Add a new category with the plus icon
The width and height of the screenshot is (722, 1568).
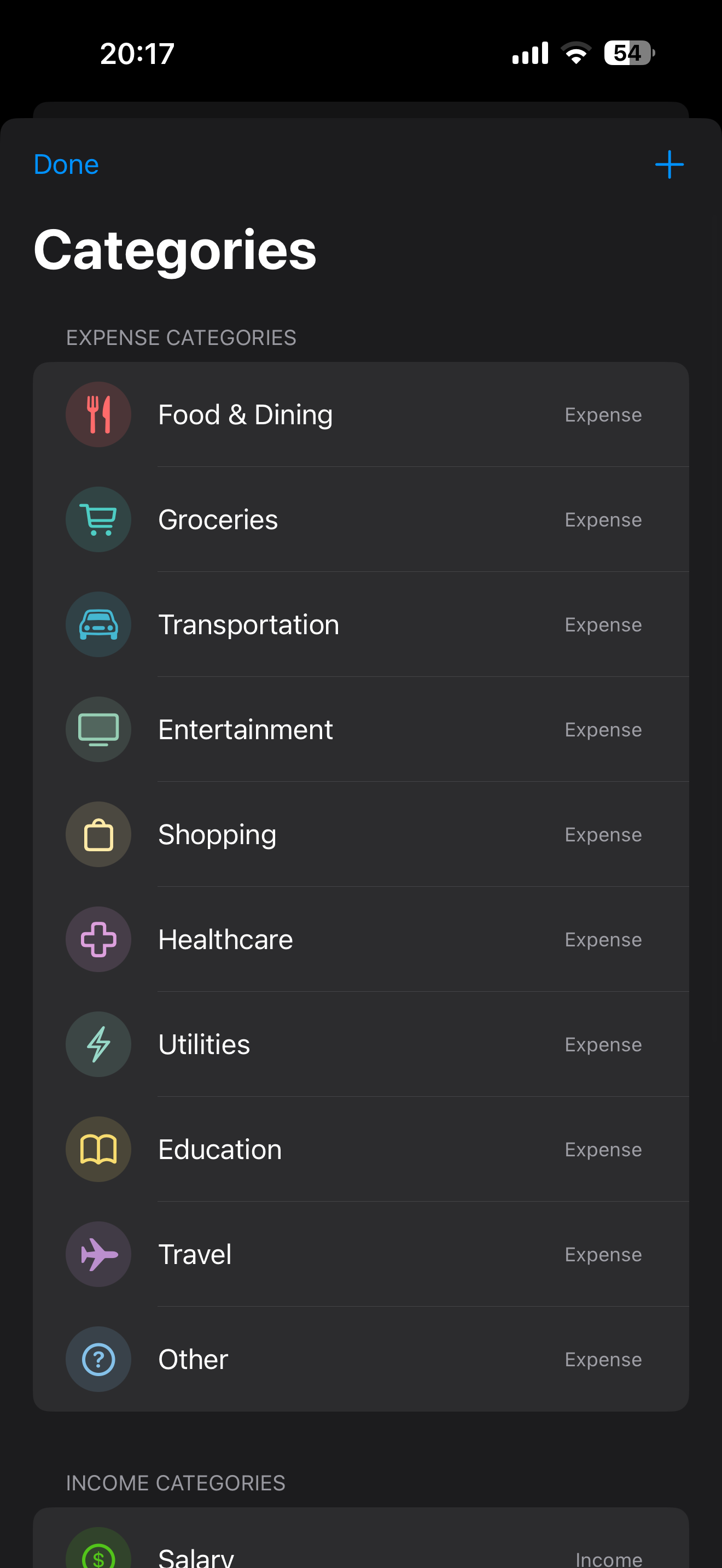click(x=668, y=165)
